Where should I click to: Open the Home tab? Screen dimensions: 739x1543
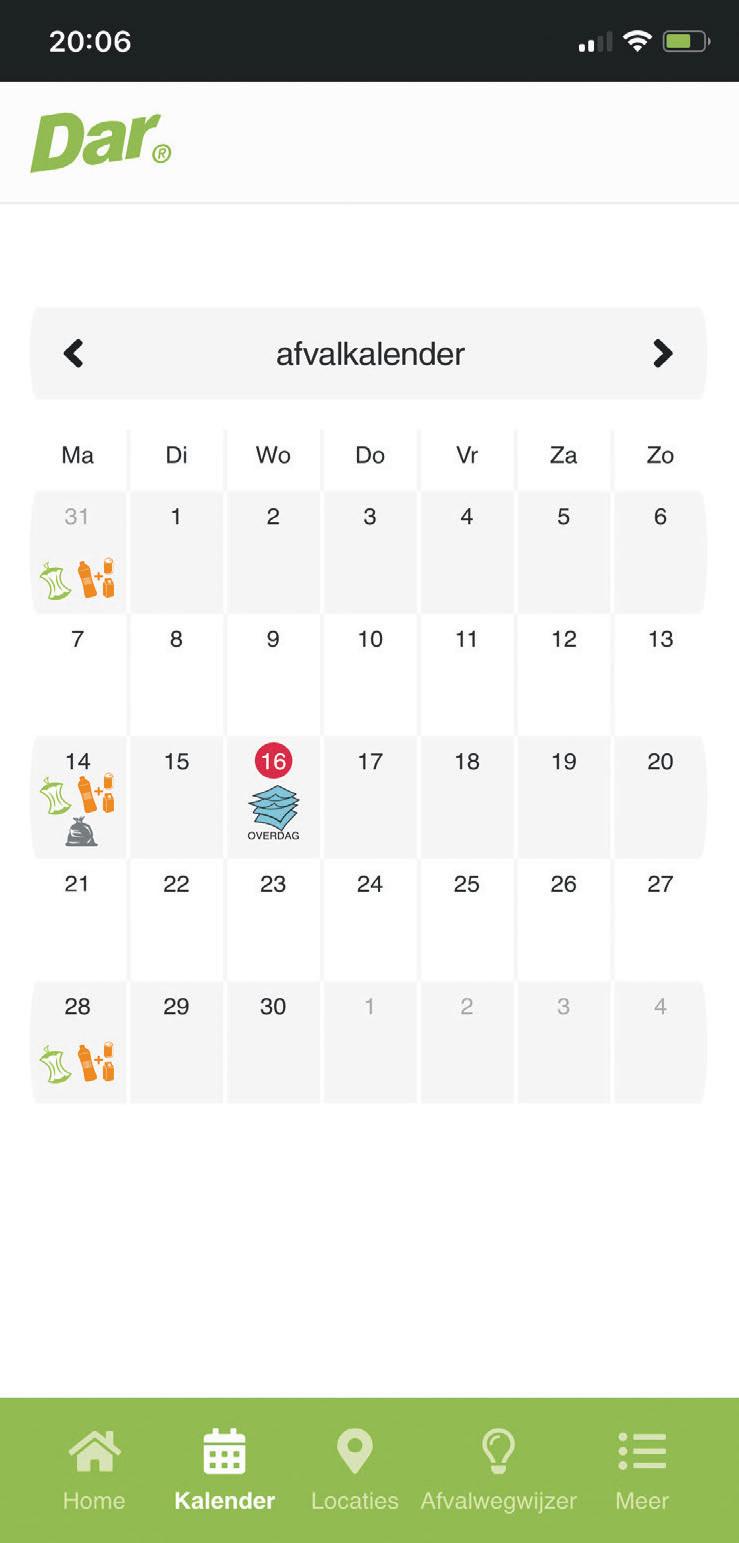point(94,1469)
